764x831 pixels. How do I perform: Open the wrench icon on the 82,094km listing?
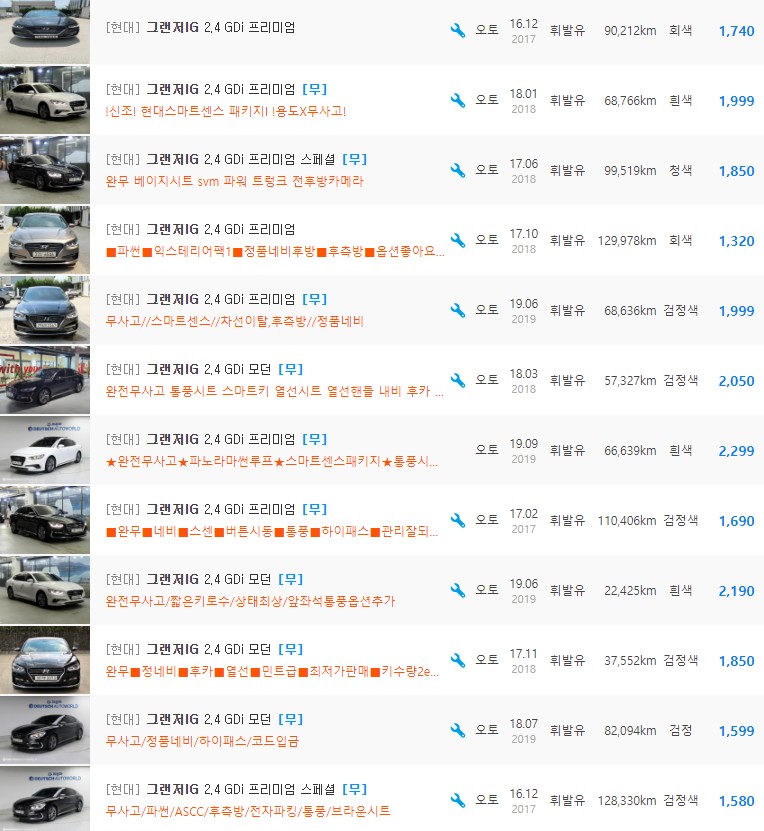click(x=457, y=731)
